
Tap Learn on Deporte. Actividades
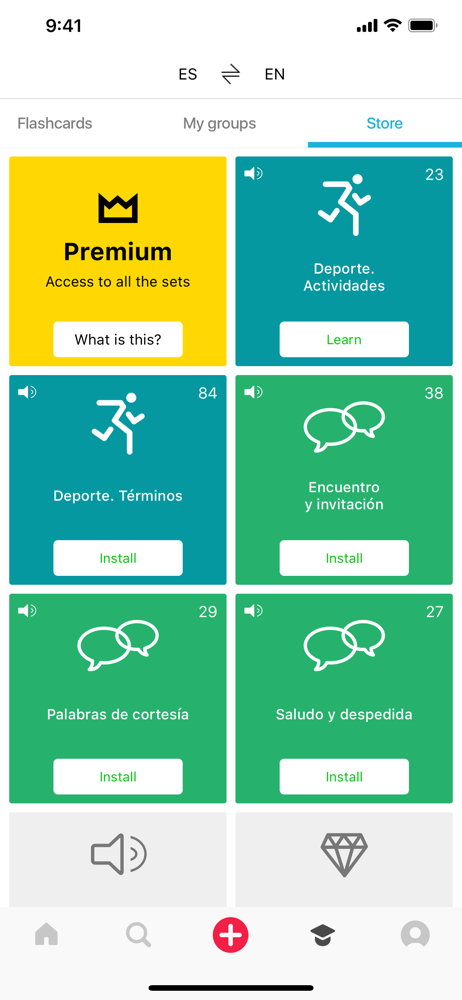[x=344, y=339]
